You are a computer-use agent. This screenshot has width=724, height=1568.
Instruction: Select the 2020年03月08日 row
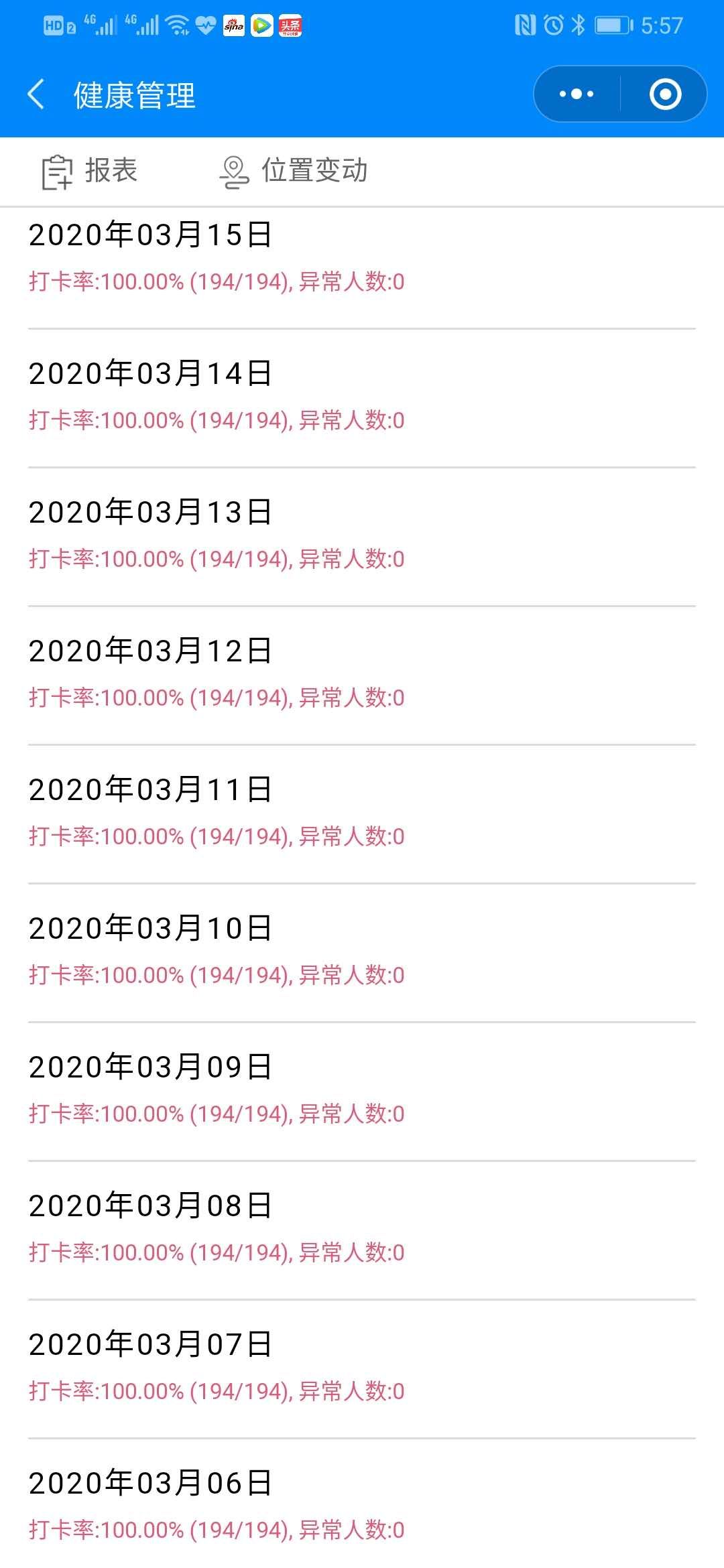(x=362, y=1230)
